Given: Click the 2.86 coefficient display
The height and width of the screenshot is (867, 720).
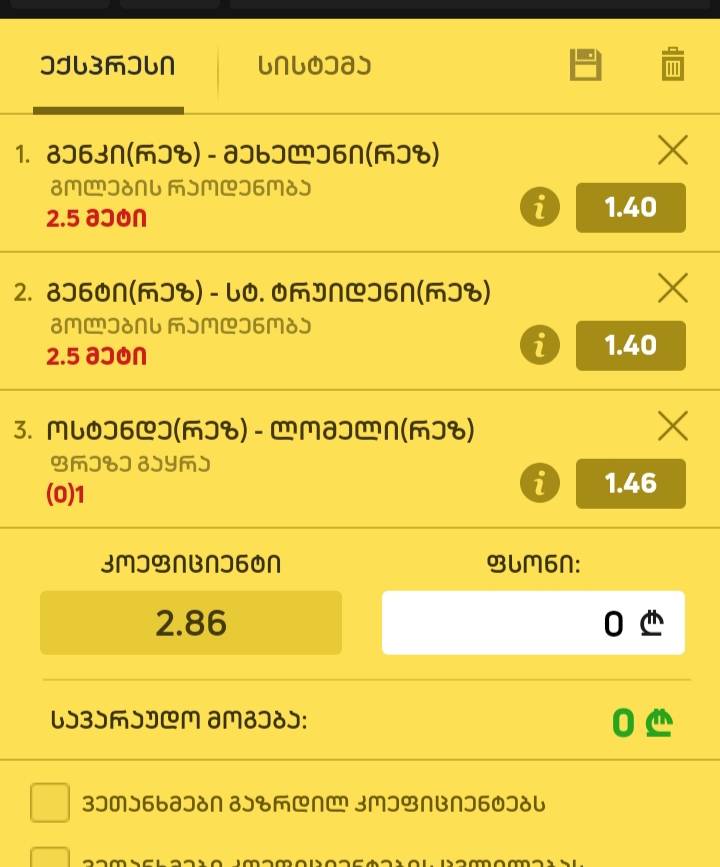Looking at the screenshot, I should (190, 622).
